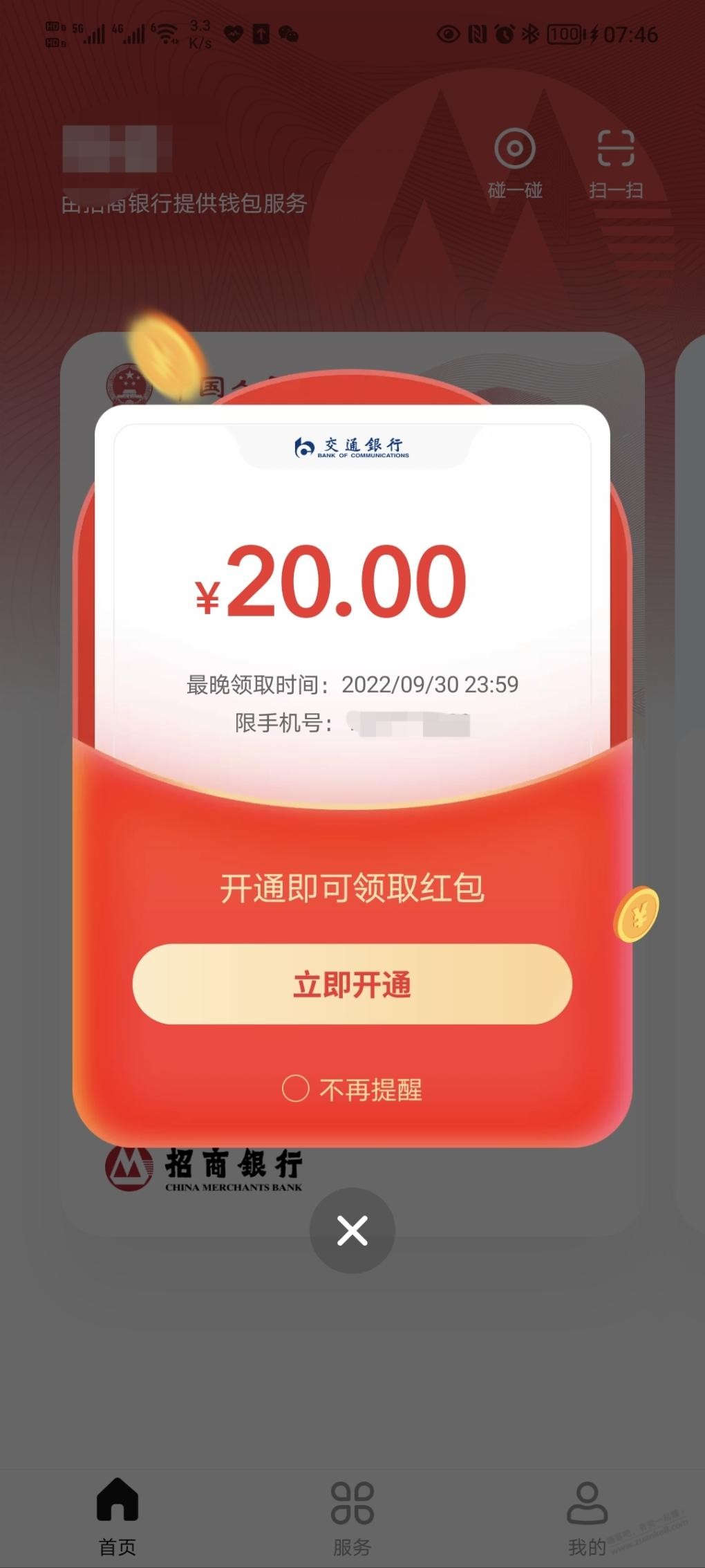Switch to the 服务 tab
The width and height of the screenshot is (705, 1568).
[352, 1518]
